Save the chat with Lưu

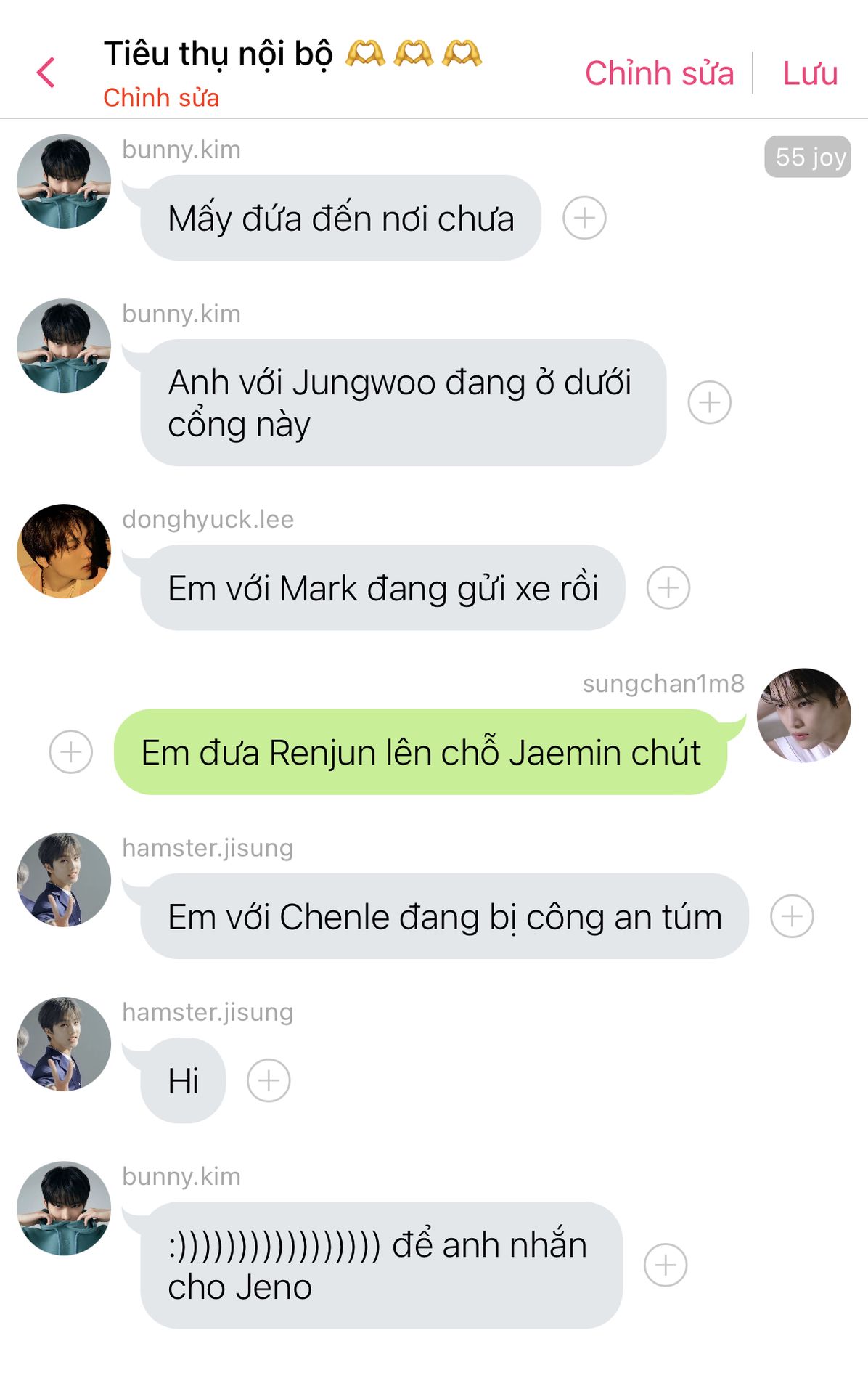[x=810, y=73]
